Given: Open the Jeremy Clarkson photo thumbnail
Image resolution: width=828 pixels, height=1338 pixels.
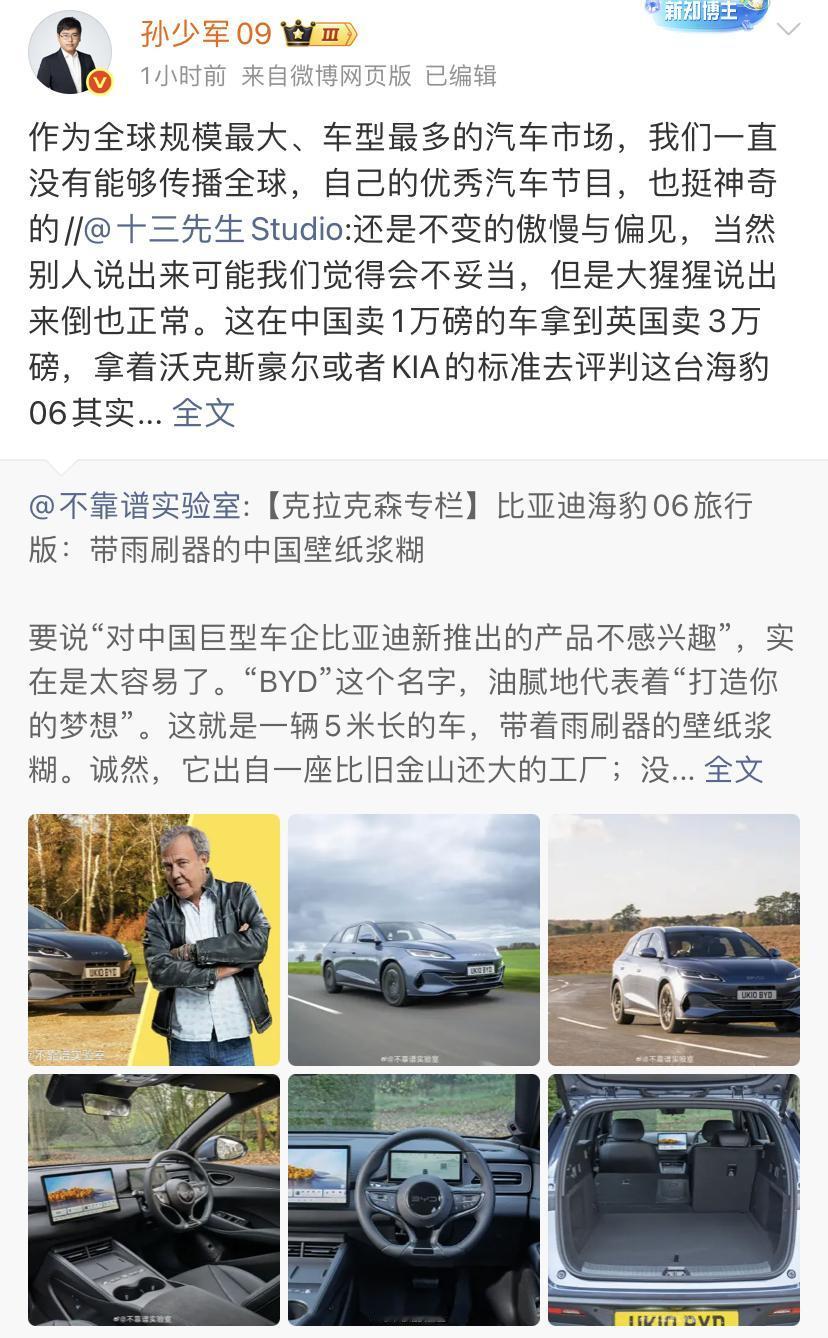Looking at the screenshot, I should coord(153,940).
